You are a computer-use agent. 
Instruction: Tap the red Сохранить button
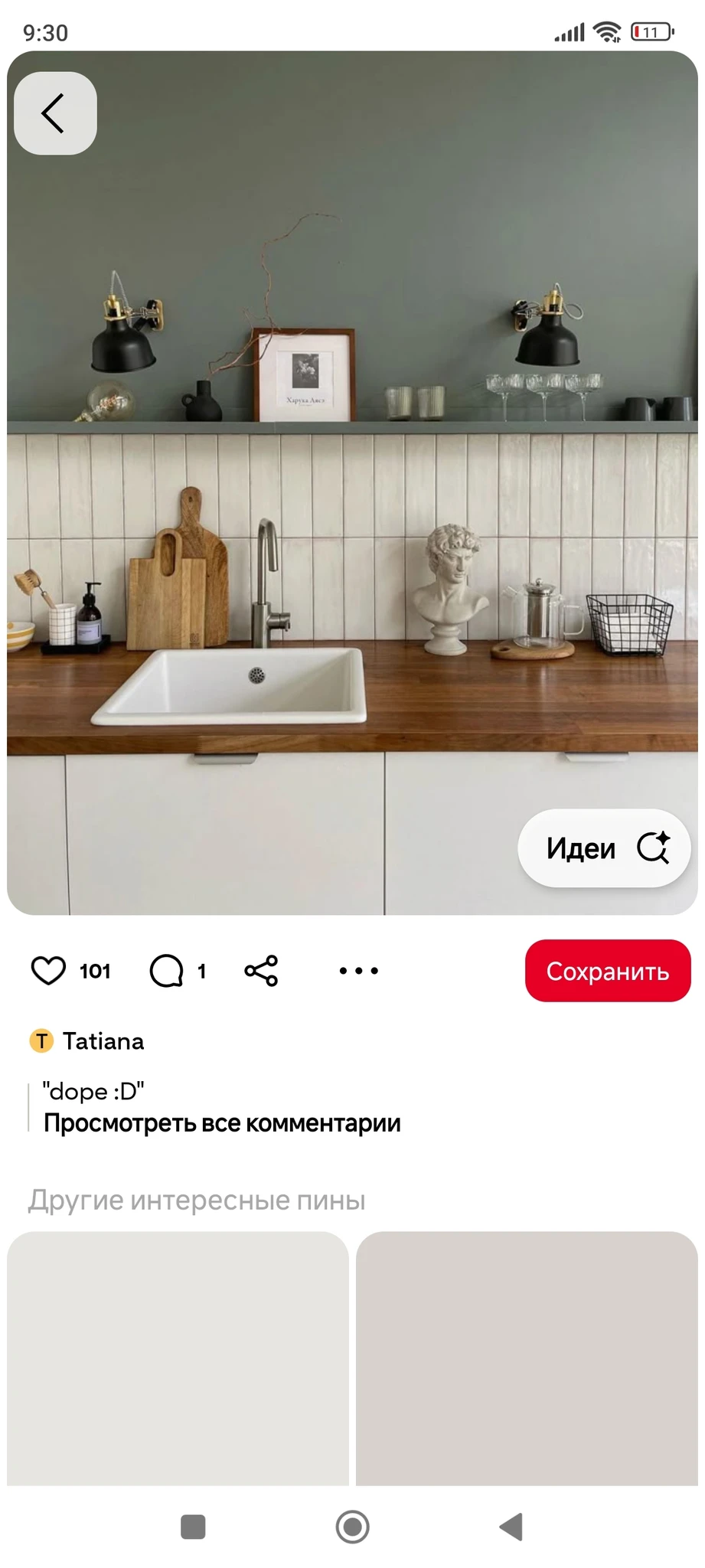(x=607, y=971)
